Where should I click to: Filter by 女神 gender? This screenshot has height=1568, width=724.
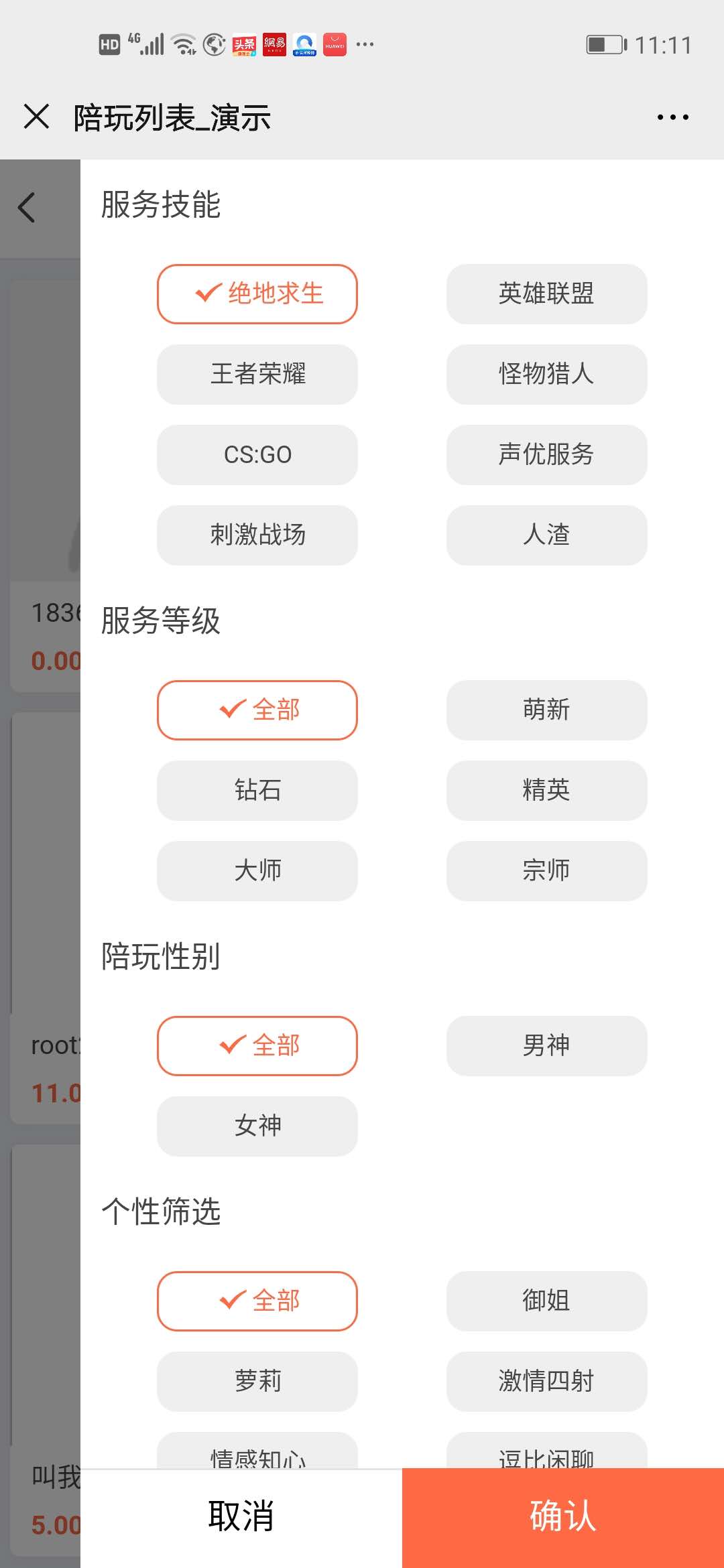tap(257, 1126)
